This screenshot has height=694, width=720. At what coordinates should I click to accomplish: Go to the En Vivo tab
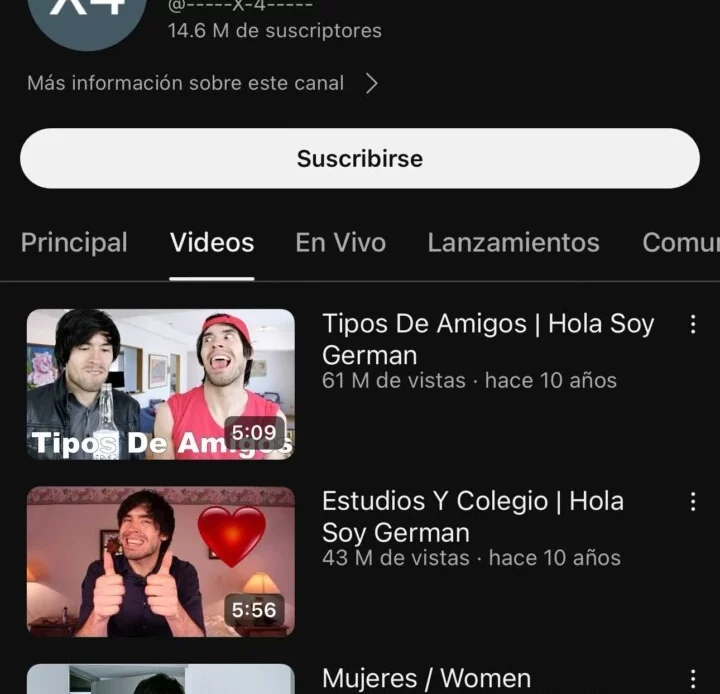coord(340,242)
